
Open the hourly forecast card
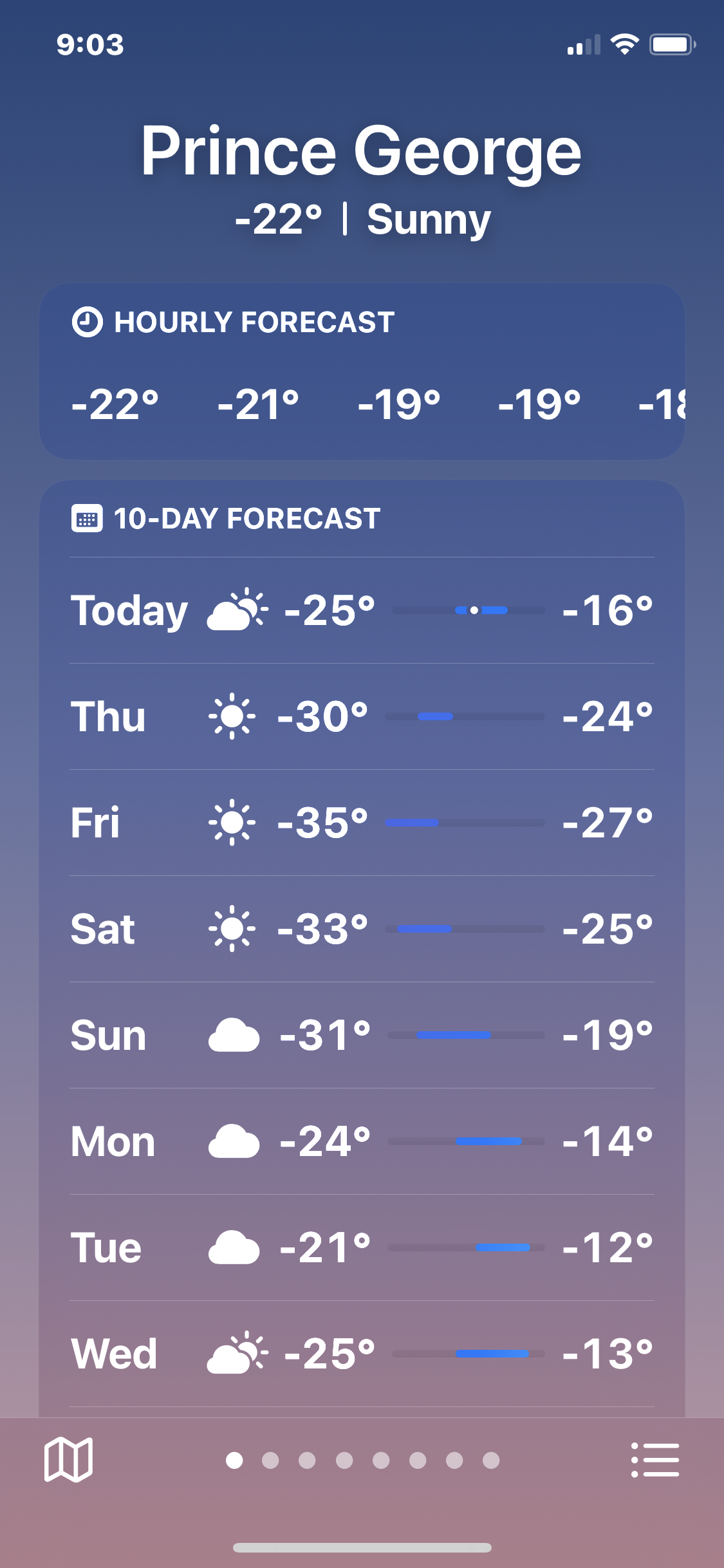pyautogui.click(x=362, y=371)
